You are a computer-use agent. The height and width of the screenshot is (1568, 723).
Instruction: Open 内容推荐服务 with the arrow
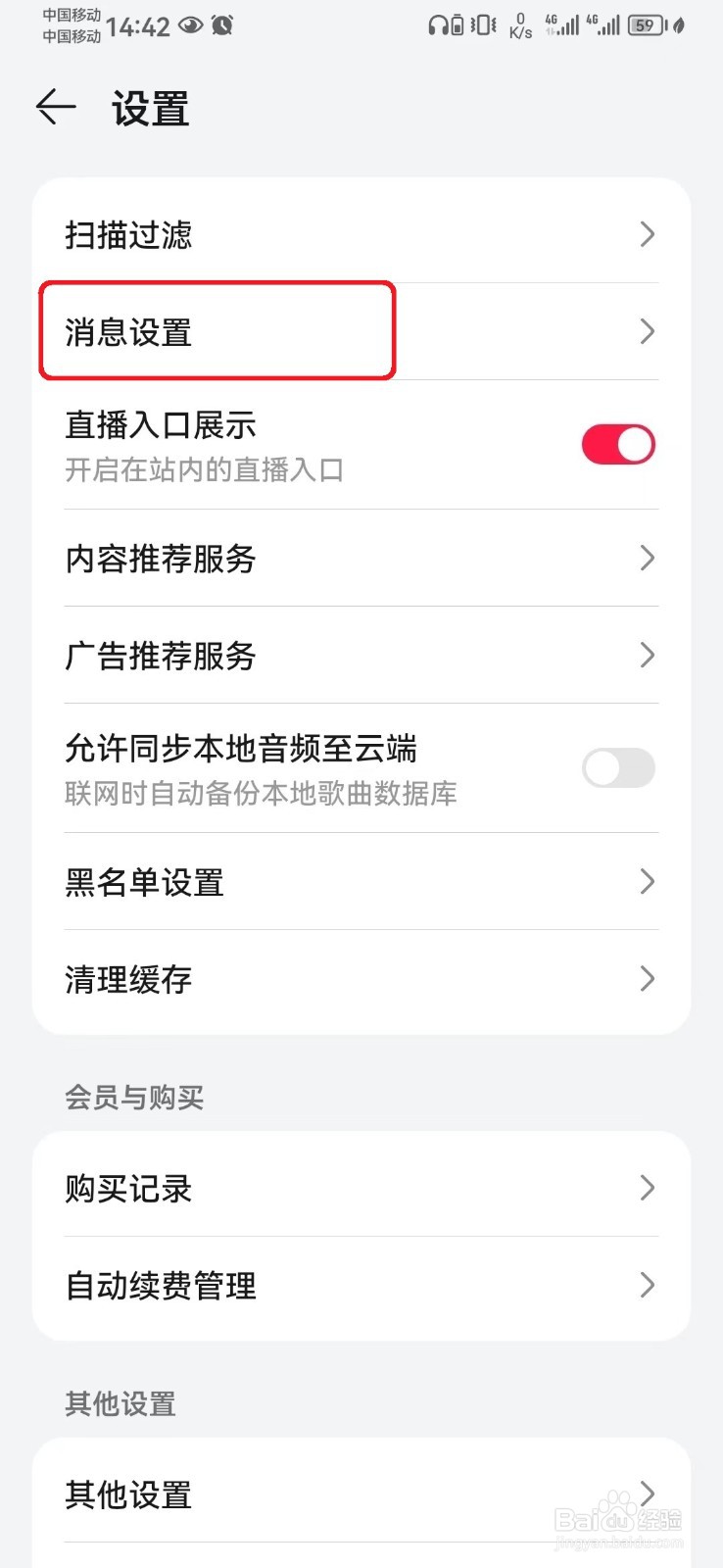pyautogui.click(x=647, y=559)
